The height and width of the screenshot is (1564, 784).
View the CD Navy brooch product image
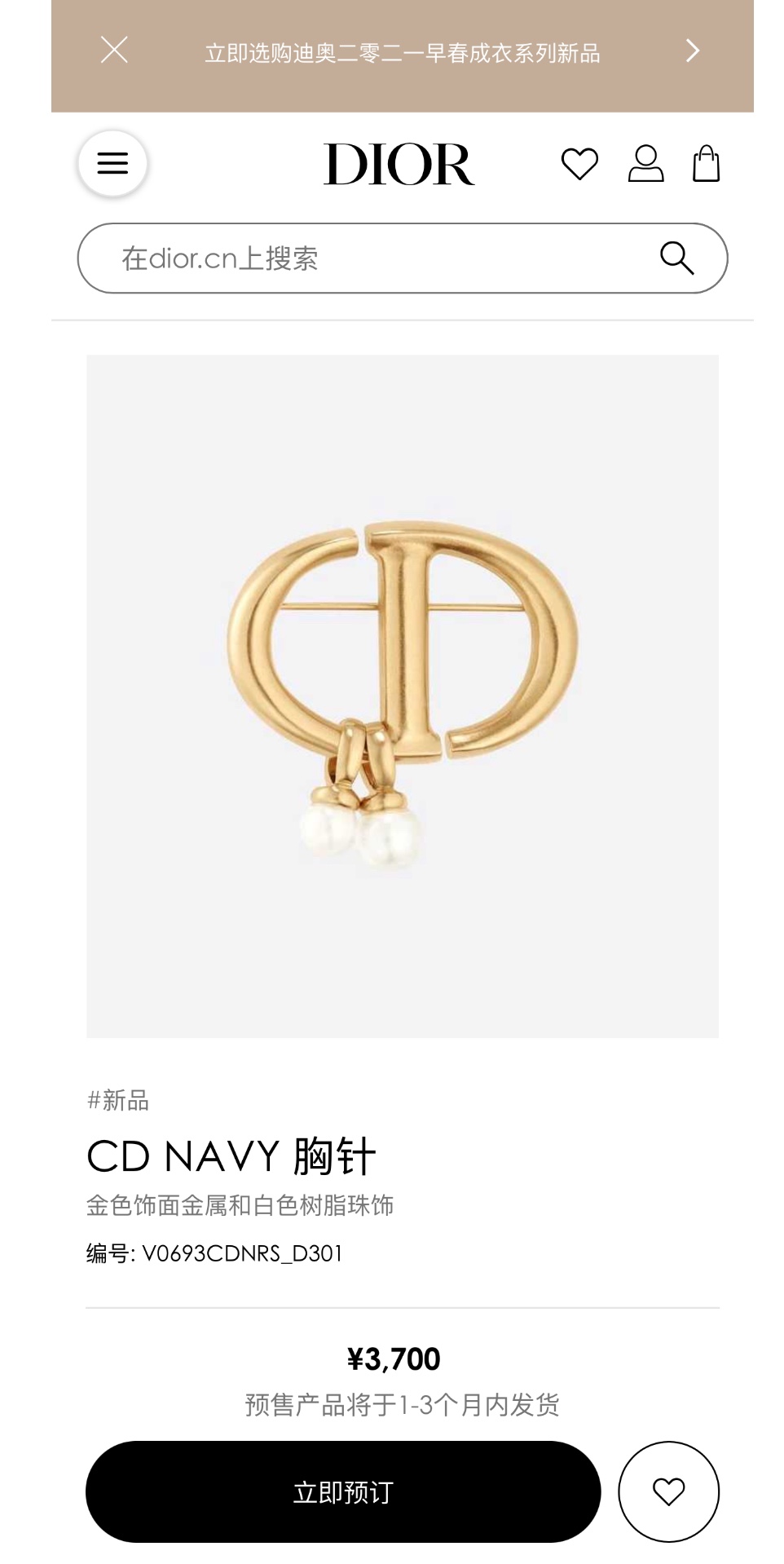(403, 696)
